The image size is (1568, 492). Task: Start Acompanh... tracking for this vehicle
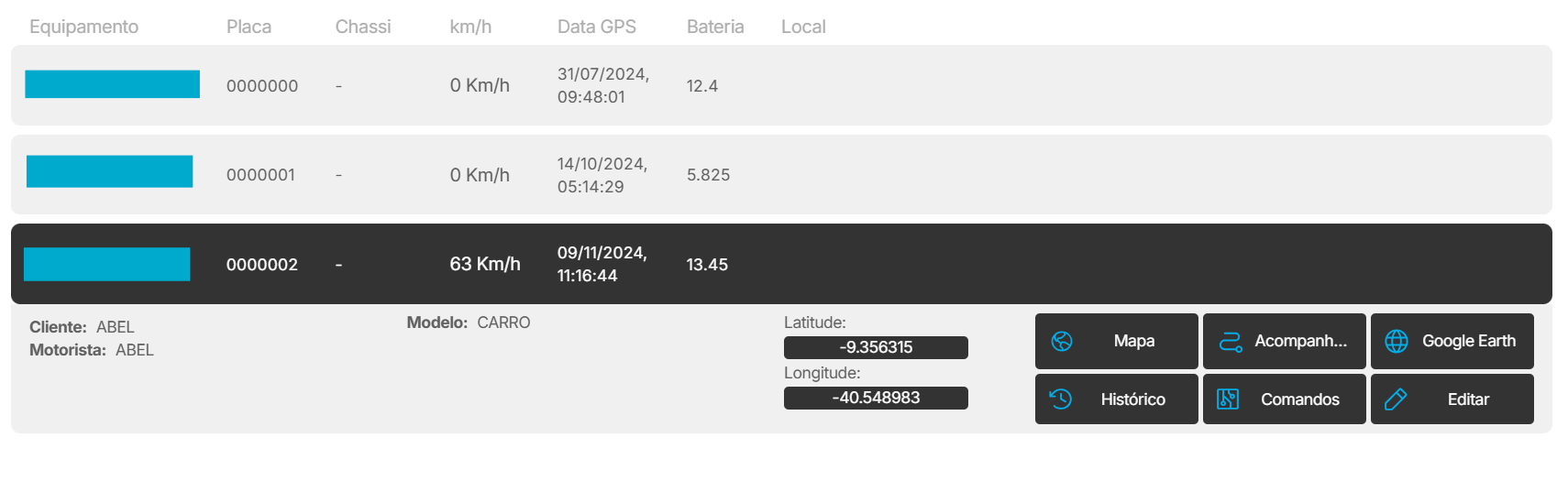(1284, 341)
